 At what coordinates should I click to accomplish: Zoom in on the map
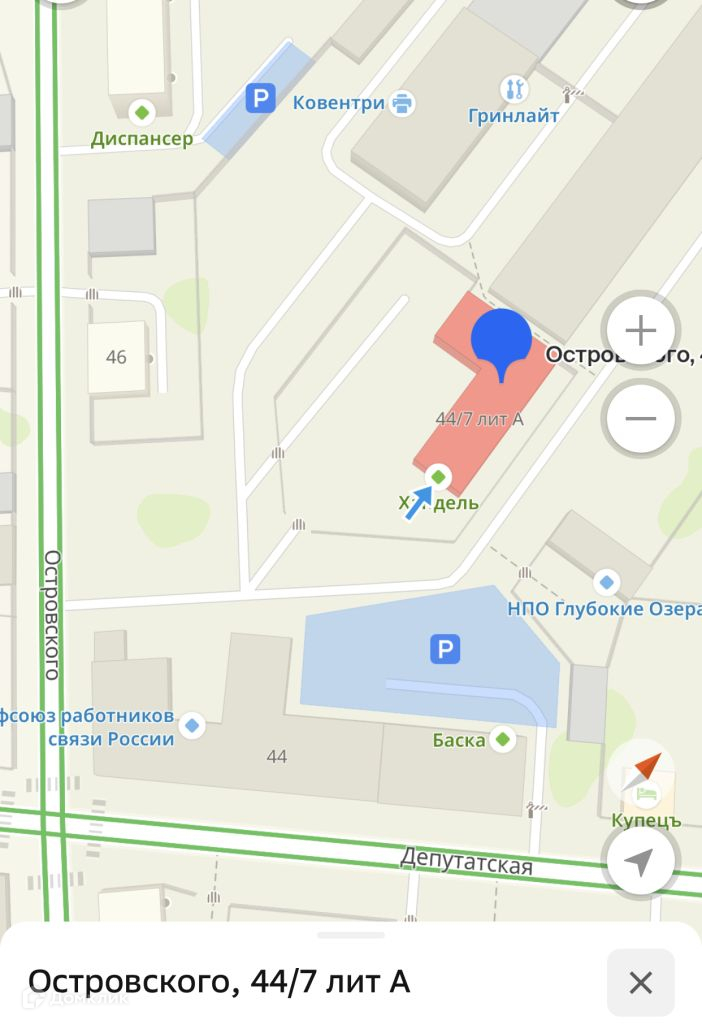(x=640, y=331)
